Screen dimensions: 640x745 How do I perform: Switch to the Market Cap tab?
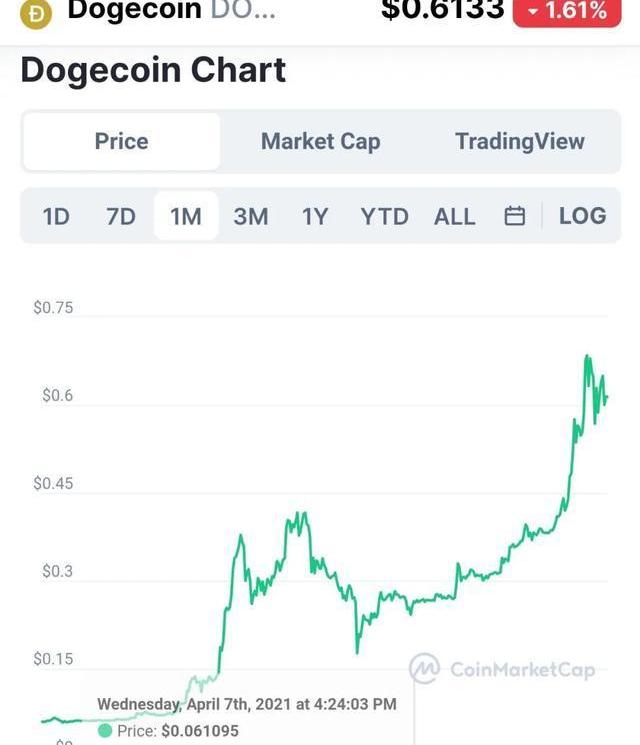(x=320, y=141)
